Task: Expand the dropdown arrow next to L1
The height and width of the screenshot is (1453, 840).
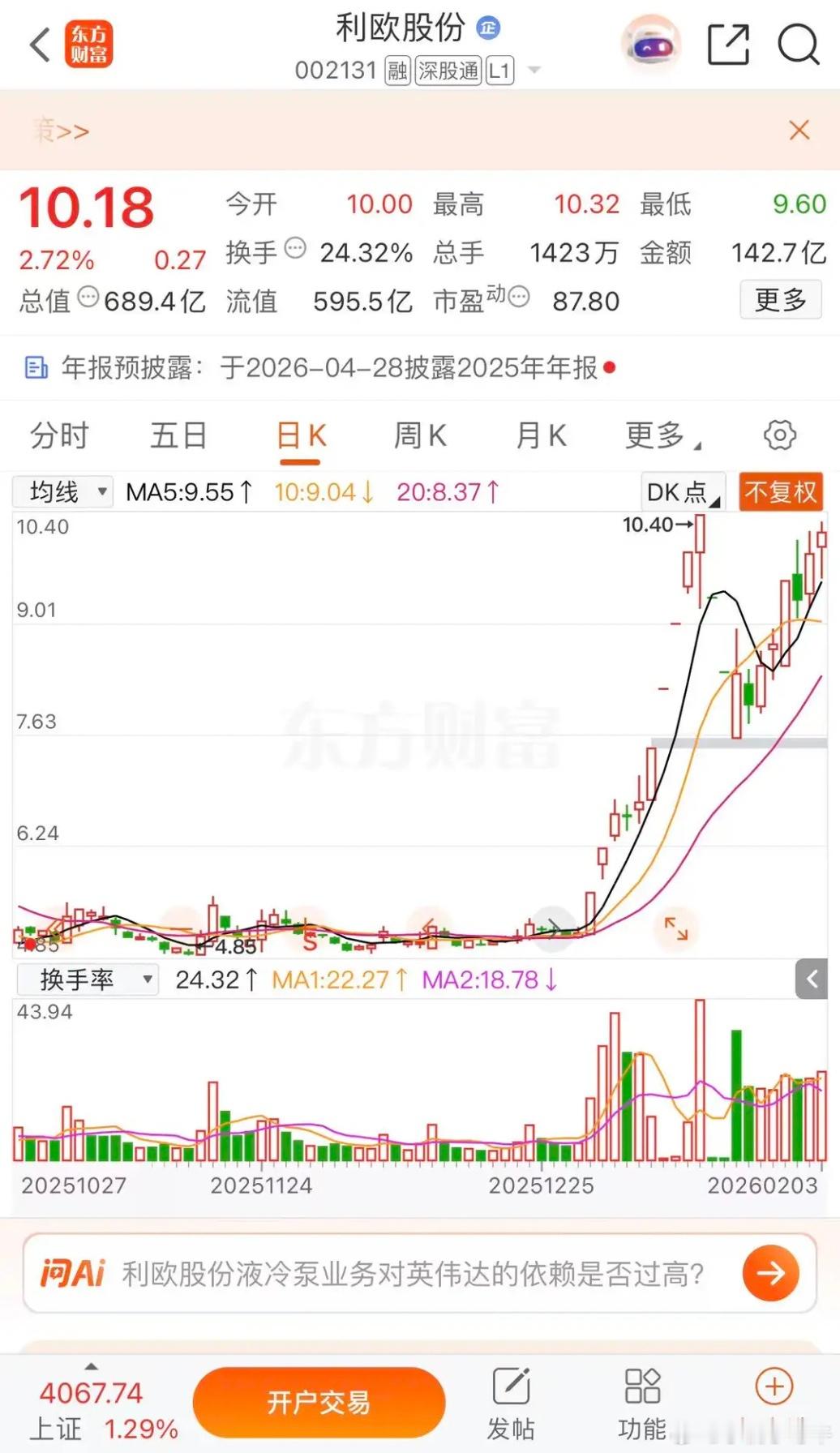Action: tap(534, 71)
